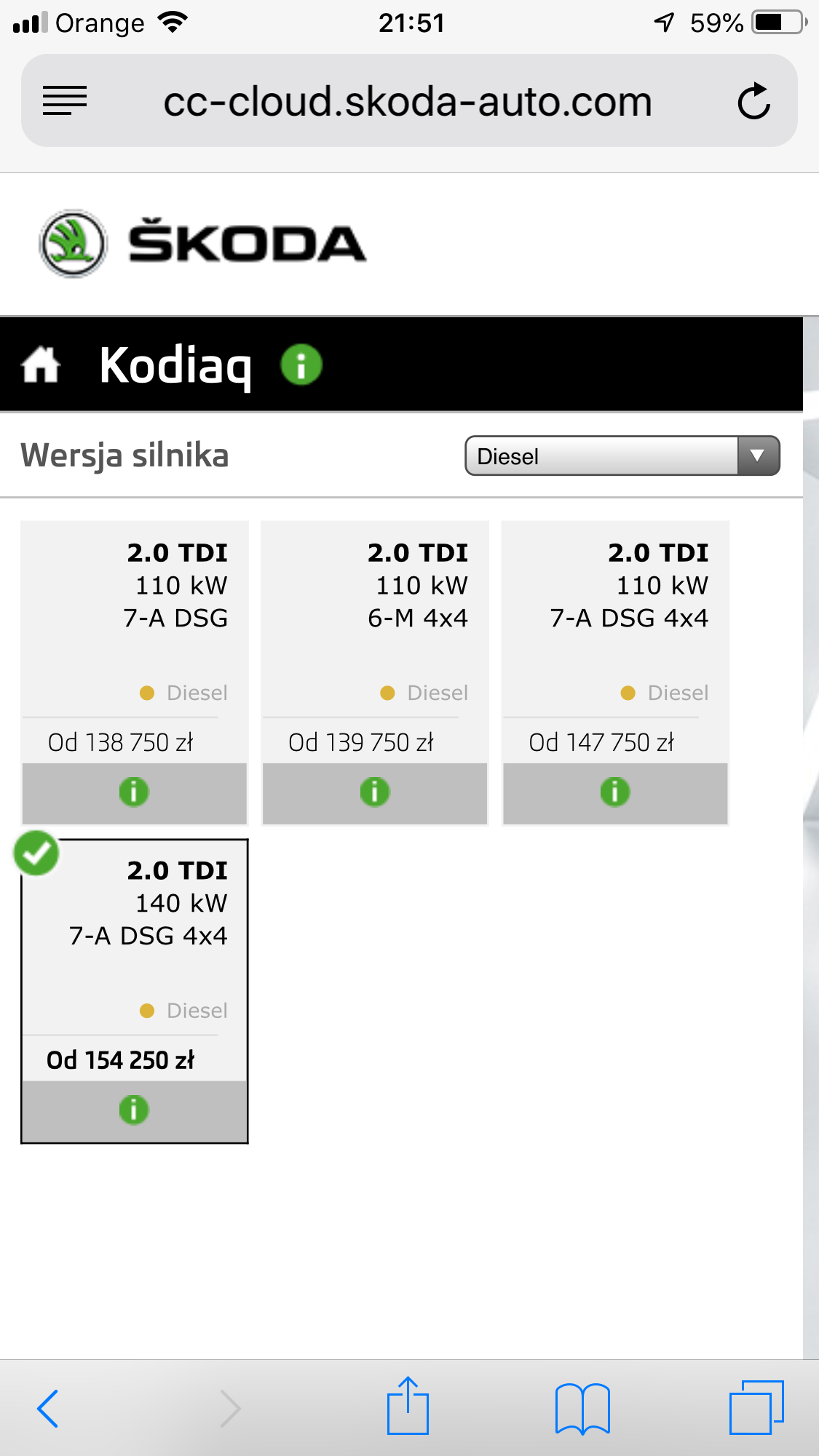Image resolution: width=819 pixels, height=1456 pixels.
Task: Share this page
Action: pos(408,1407)
